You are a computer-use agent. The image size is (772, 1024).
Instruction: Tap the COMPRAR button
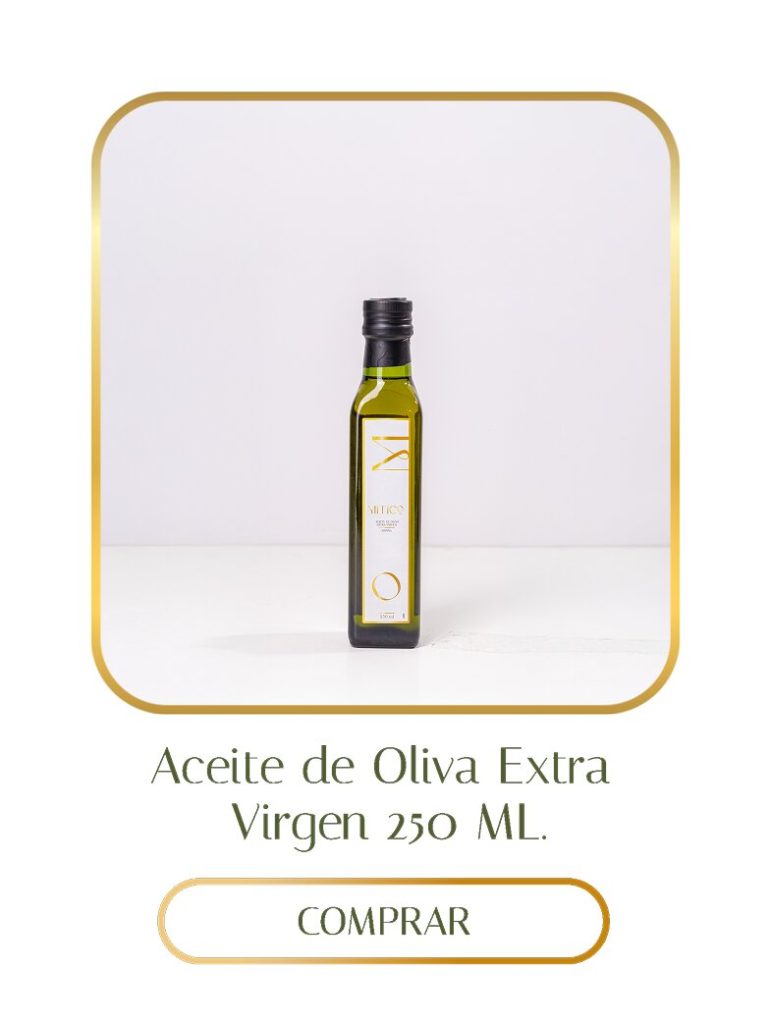point(383,921)
